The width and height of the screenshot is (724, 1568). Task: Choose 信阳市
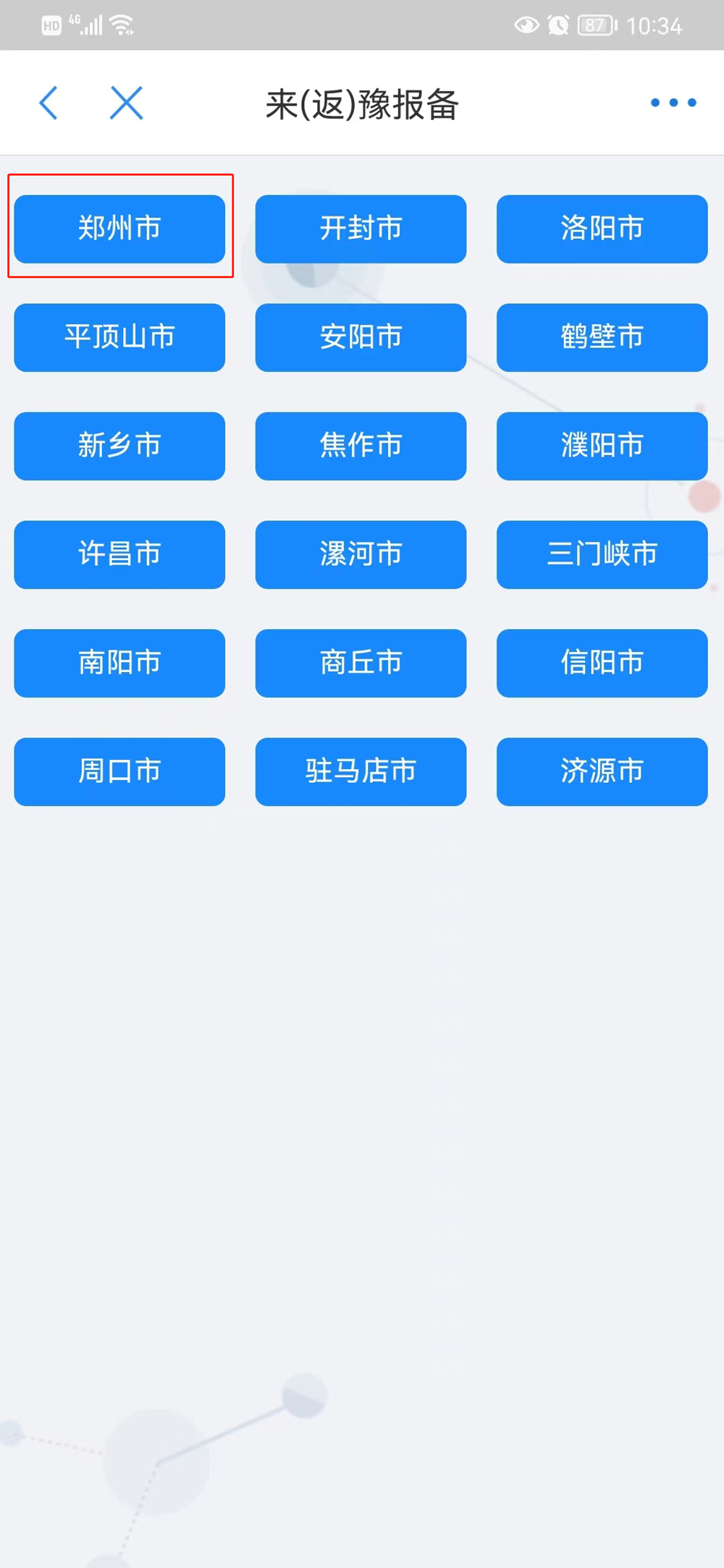602,663
